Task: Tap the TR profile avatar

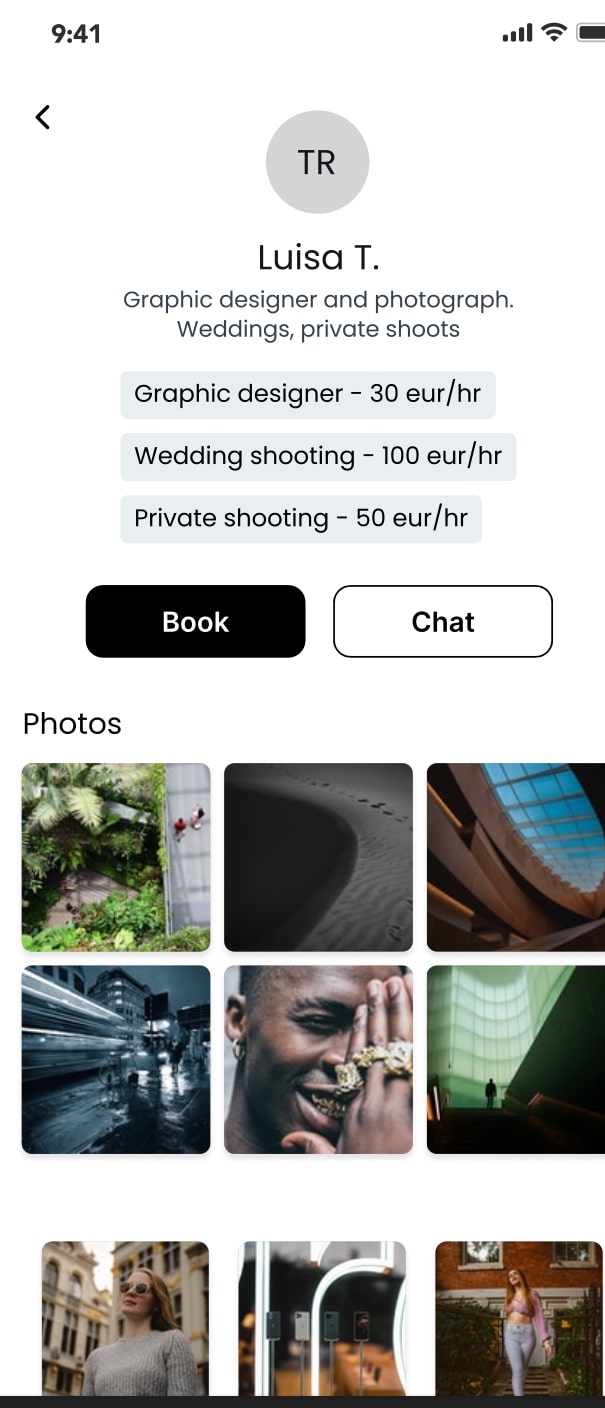Action: pyautogui.click(x=317, y=162)
